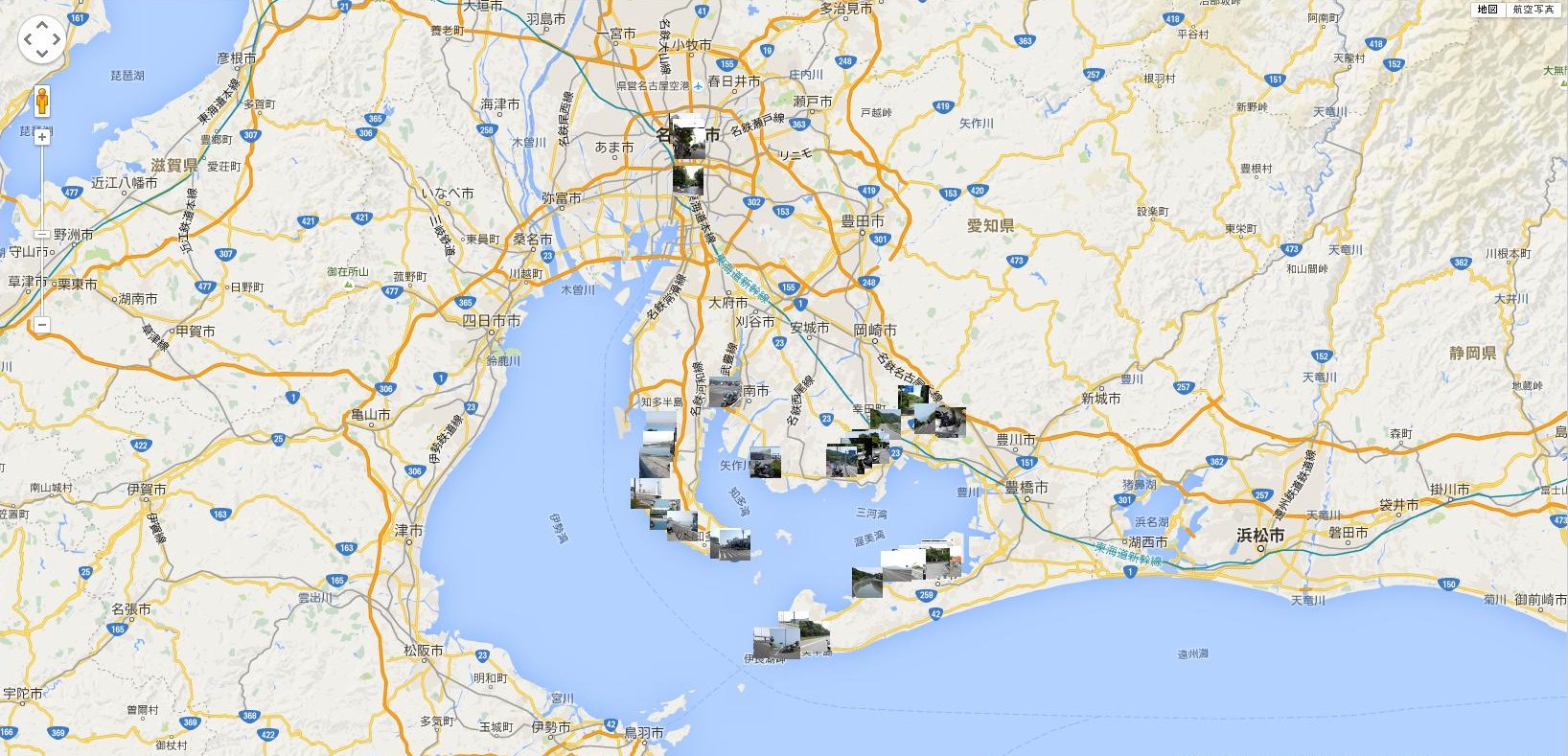Viewport: 1568px width, 756px height.
Task: Open the photo thumbnail beside 矢作川
Action: 765,462
